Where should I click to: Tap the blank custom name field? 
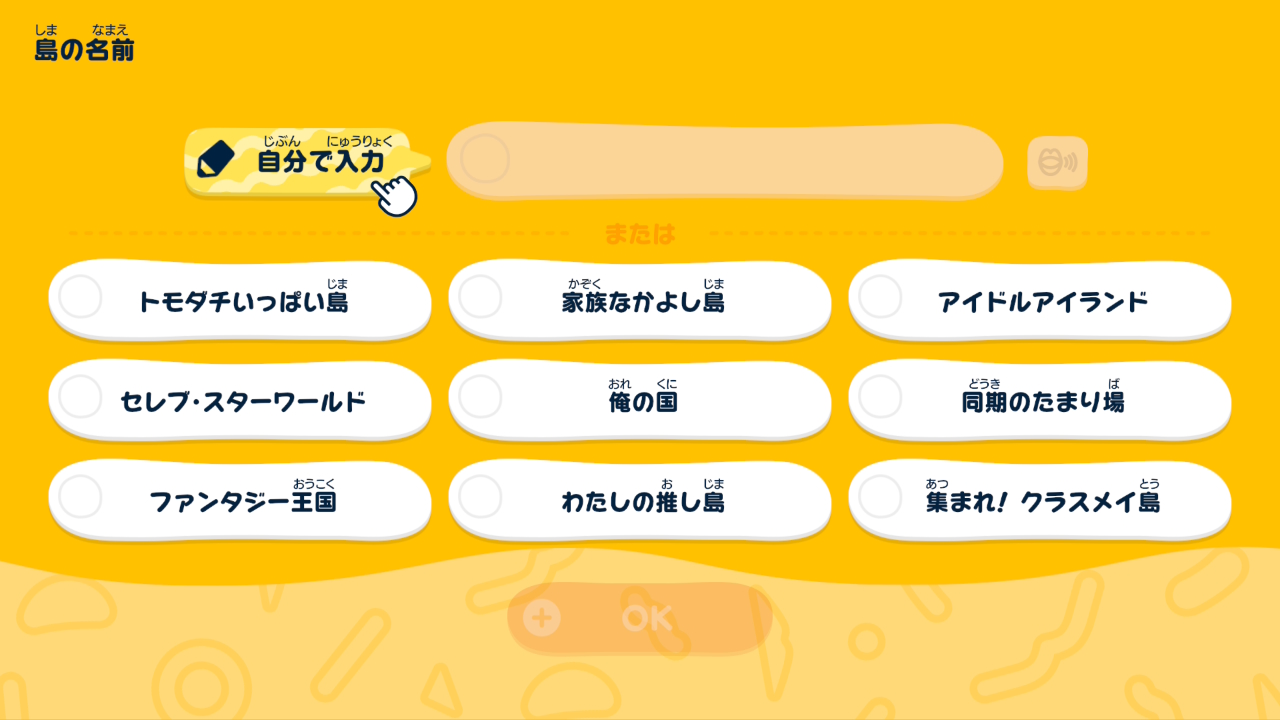click(725, 161)
